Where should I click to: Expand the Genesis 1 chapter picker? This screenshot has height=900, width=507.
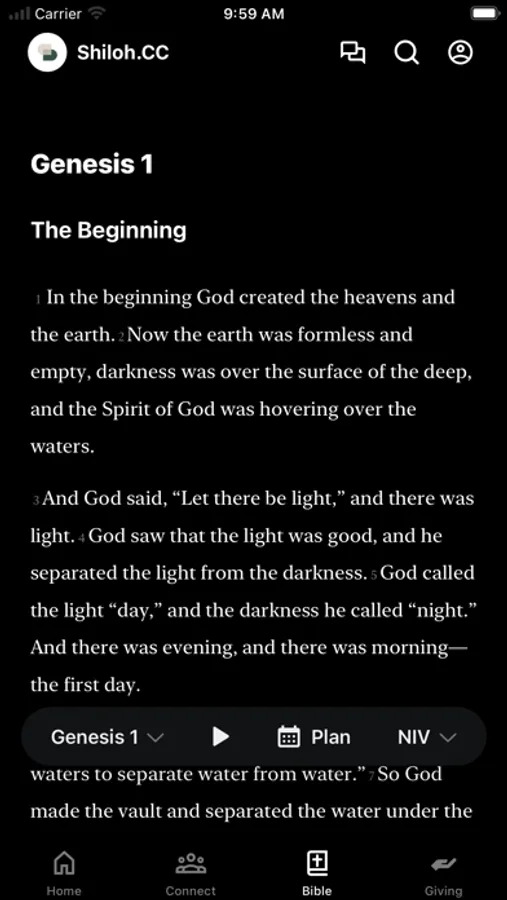[x=107, y=737]
